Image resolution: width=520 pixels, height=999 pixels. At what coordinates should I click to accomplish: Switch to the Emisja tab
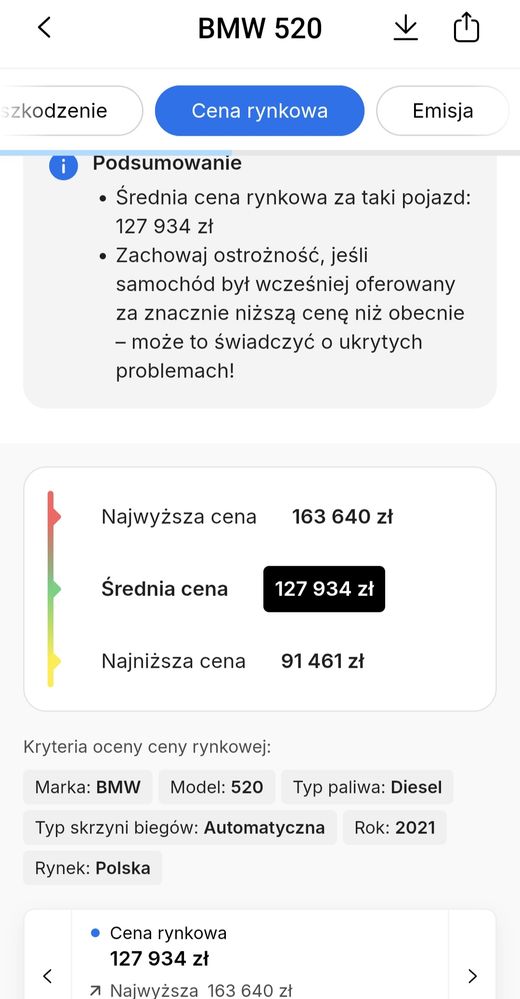[442, 111]
